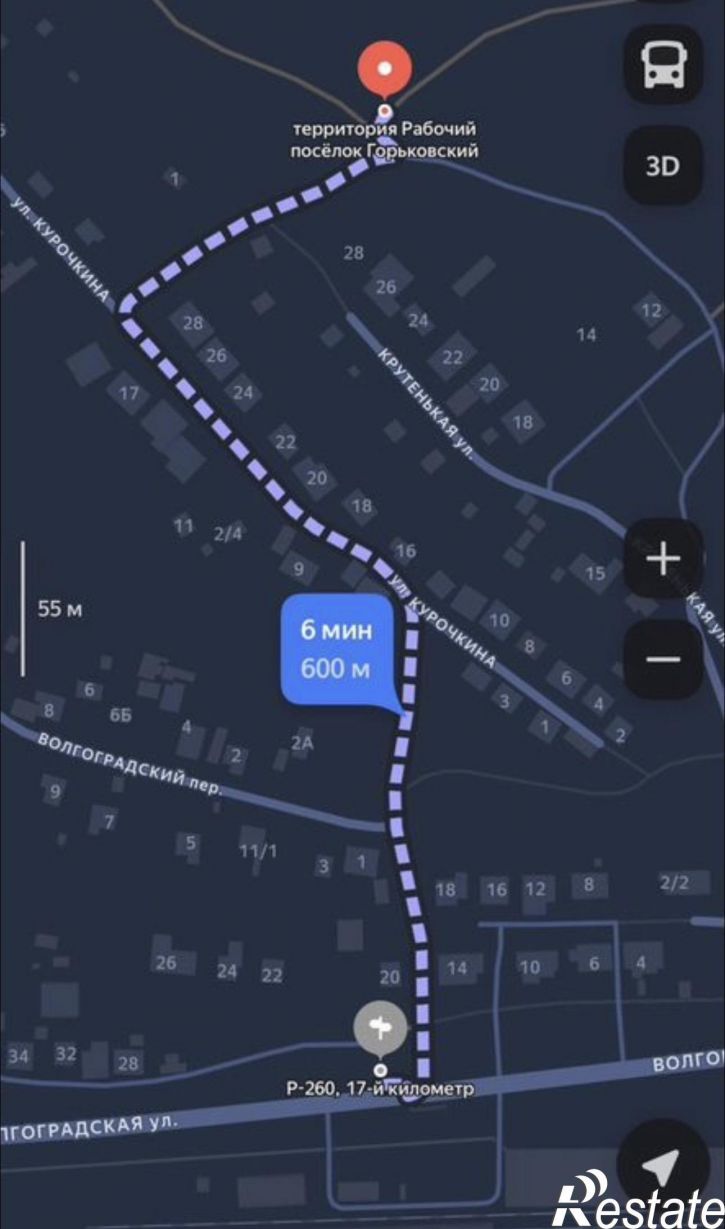Tap the Р-260, 17-й километр stop marker
725x1229 pixels.
[x=380, y=1029]
